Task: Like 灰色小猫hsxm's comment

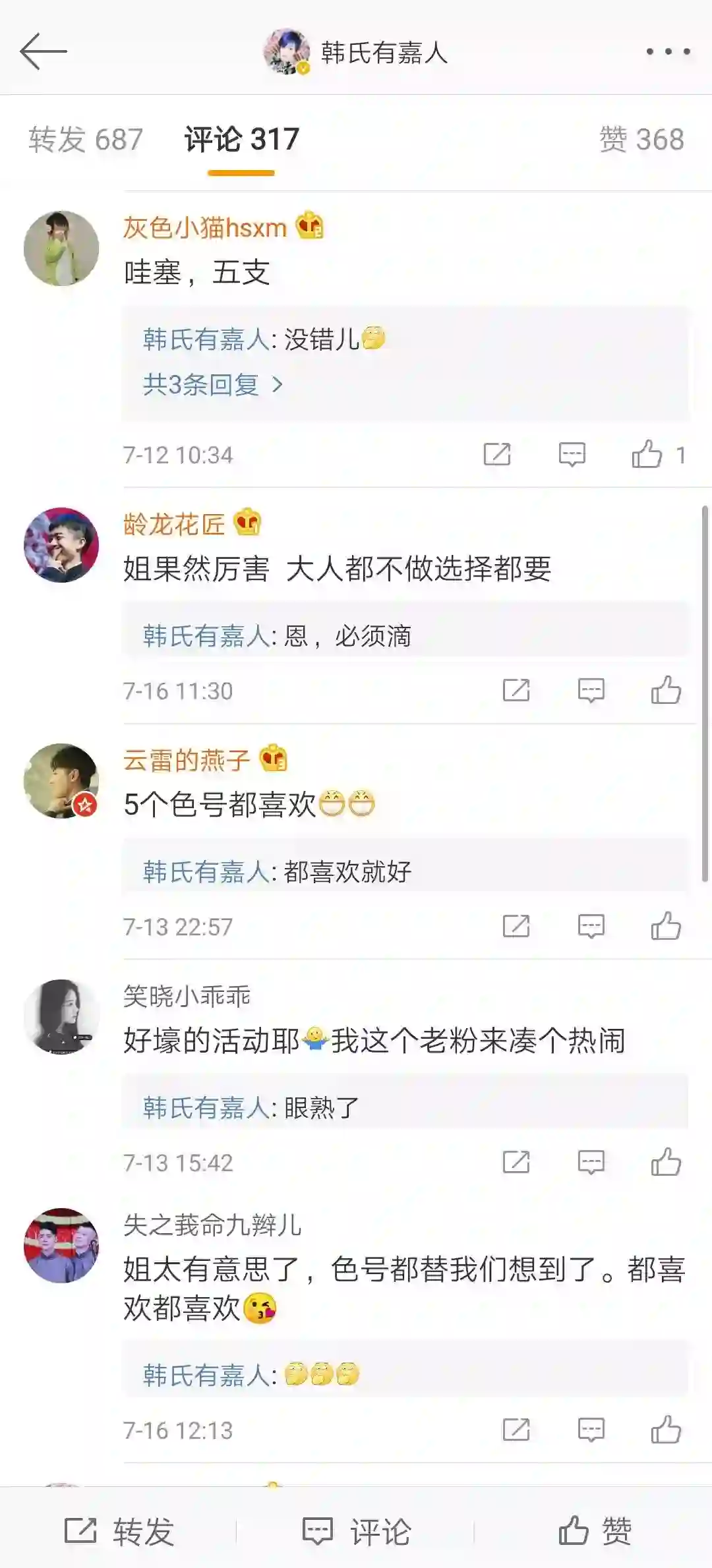Action: (x=647, y=454)
